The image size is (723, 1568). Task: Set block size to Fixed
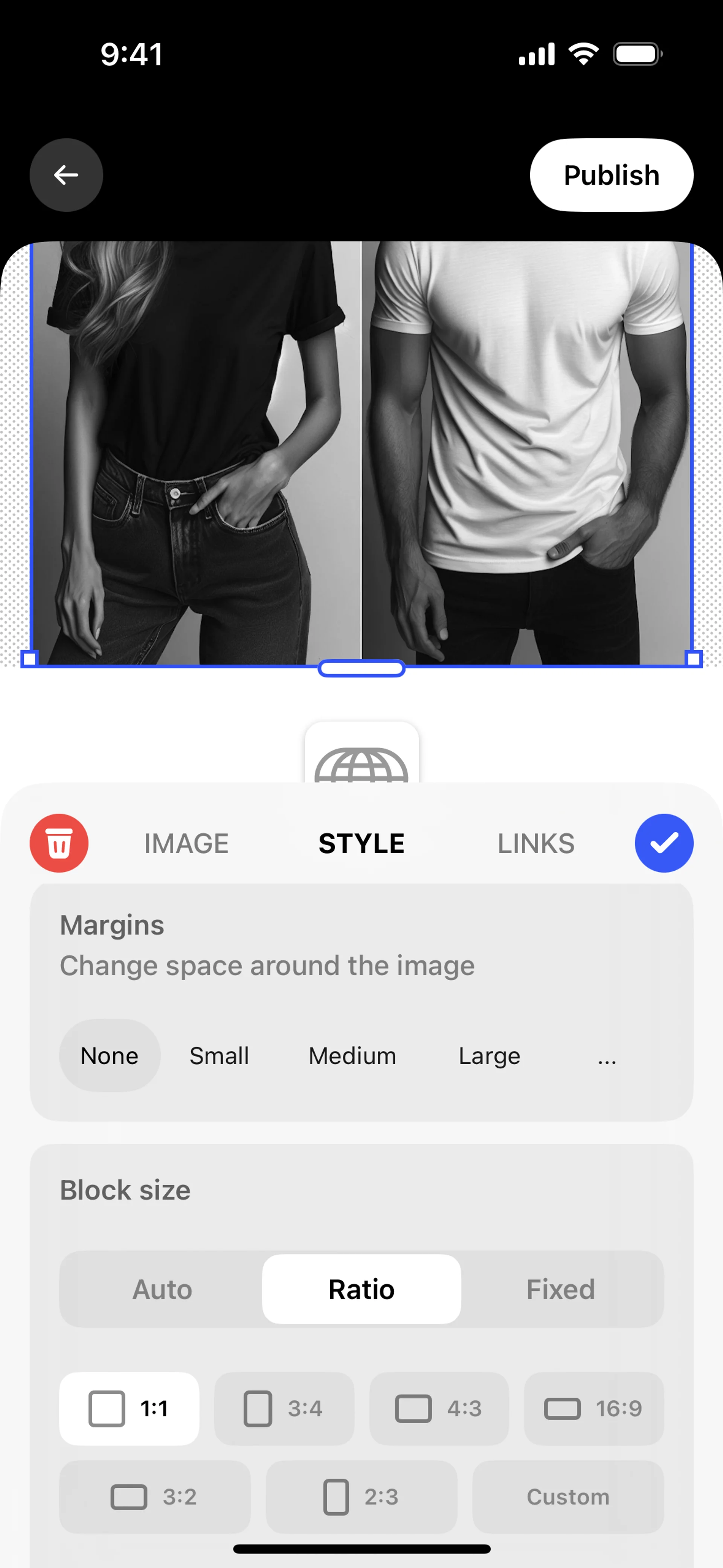click(560, 1289)
